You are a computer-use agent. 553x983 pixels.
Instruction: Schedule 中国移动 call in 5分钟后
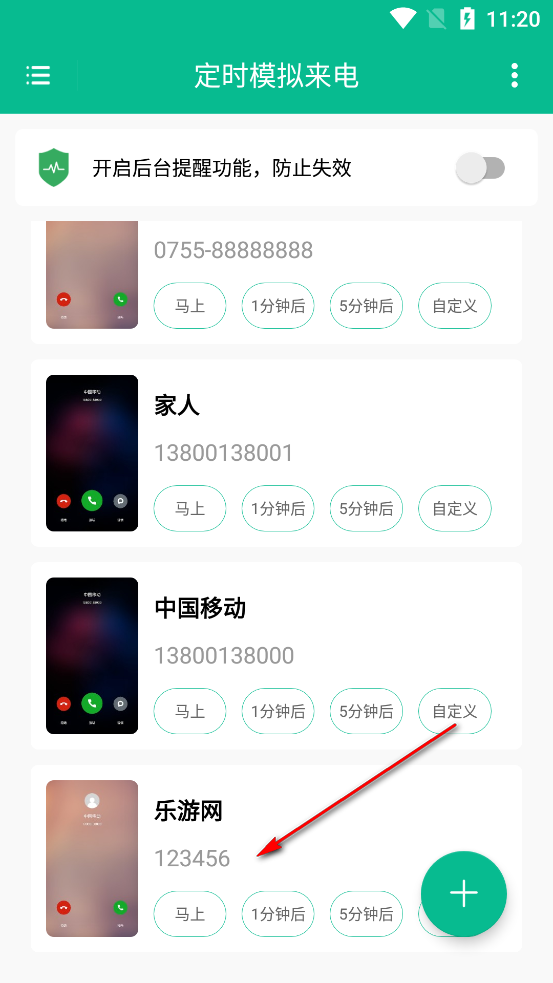[x=367, y=711]
